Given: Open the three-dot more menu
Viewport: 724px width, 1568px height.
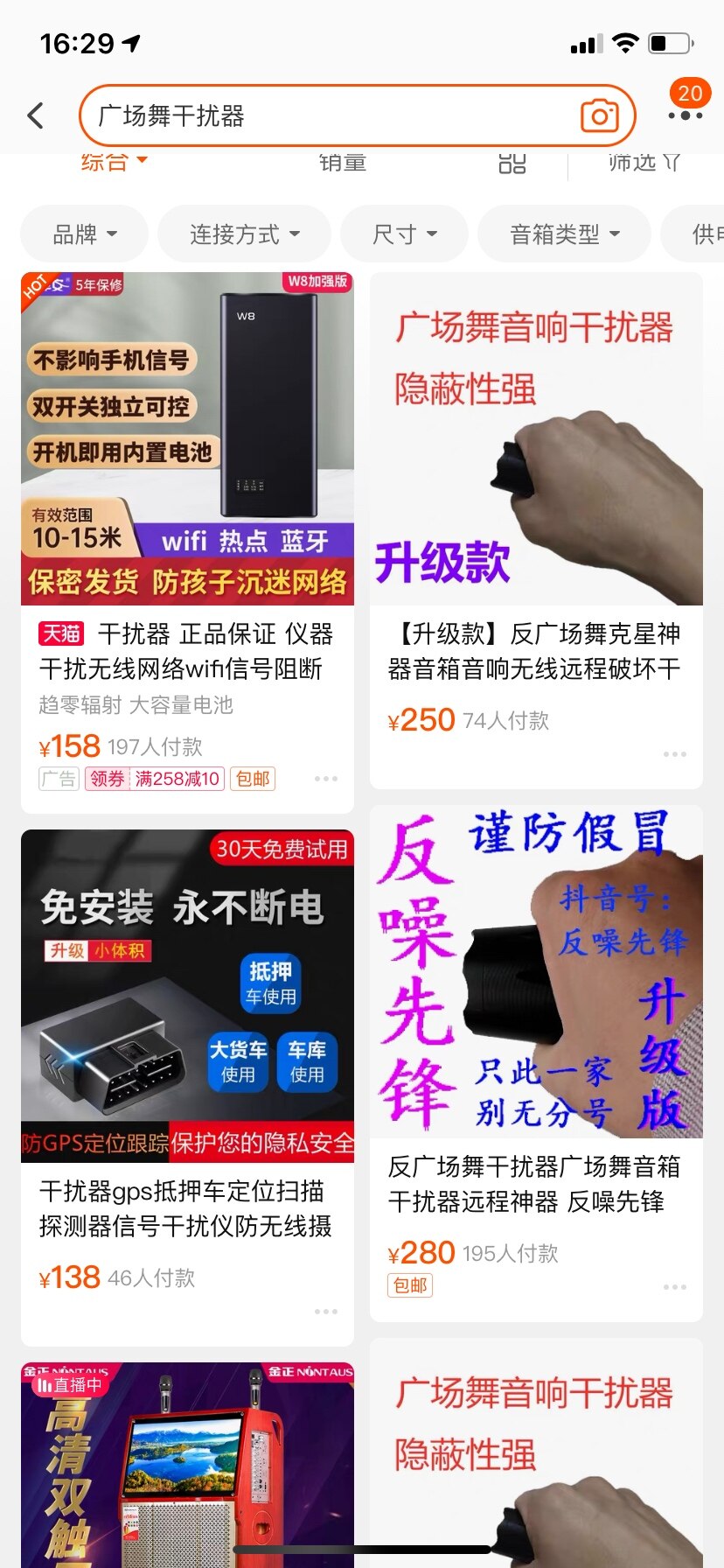Looking at the screenshot, I should (685, 115).
